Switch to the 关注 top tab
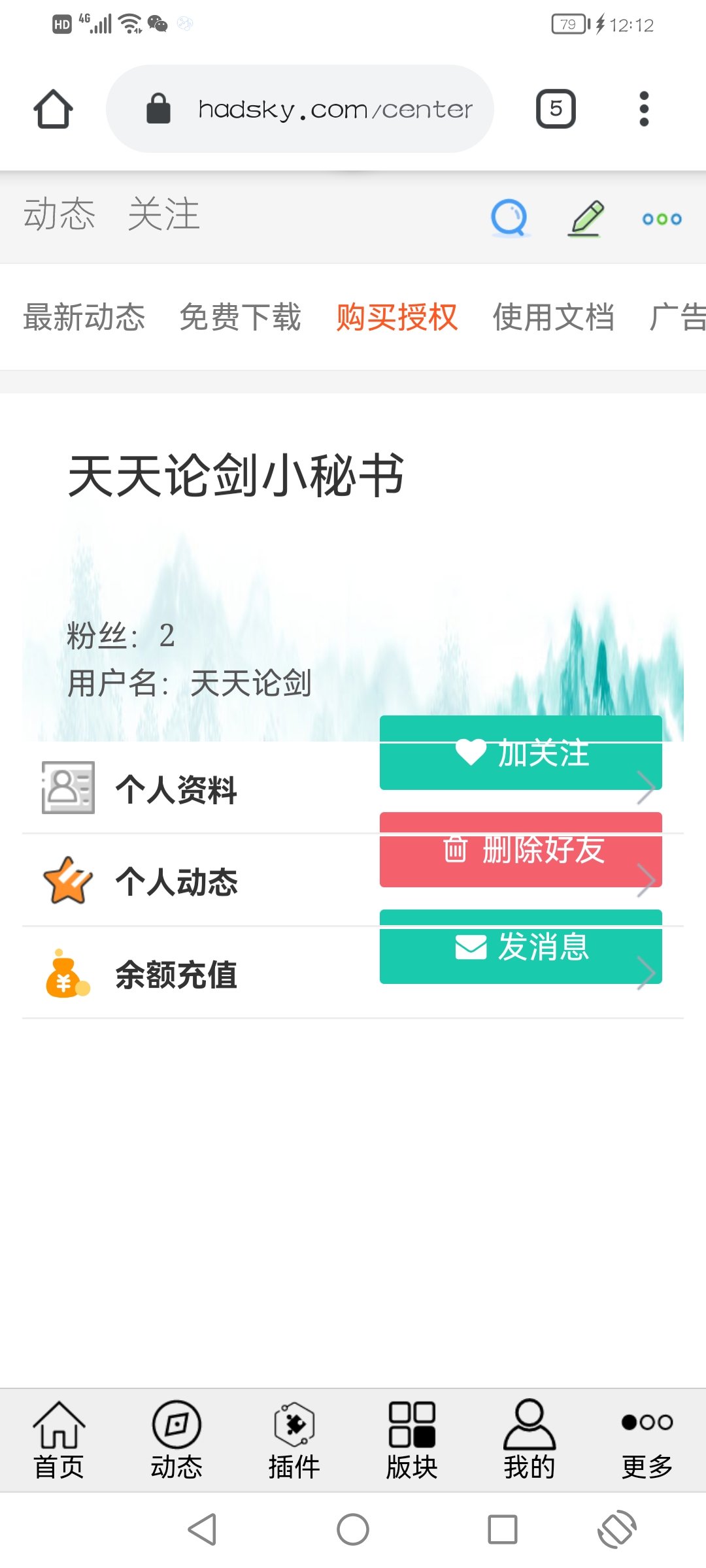The width and height of the screenshot is (706, 1568). pos(163,214)
